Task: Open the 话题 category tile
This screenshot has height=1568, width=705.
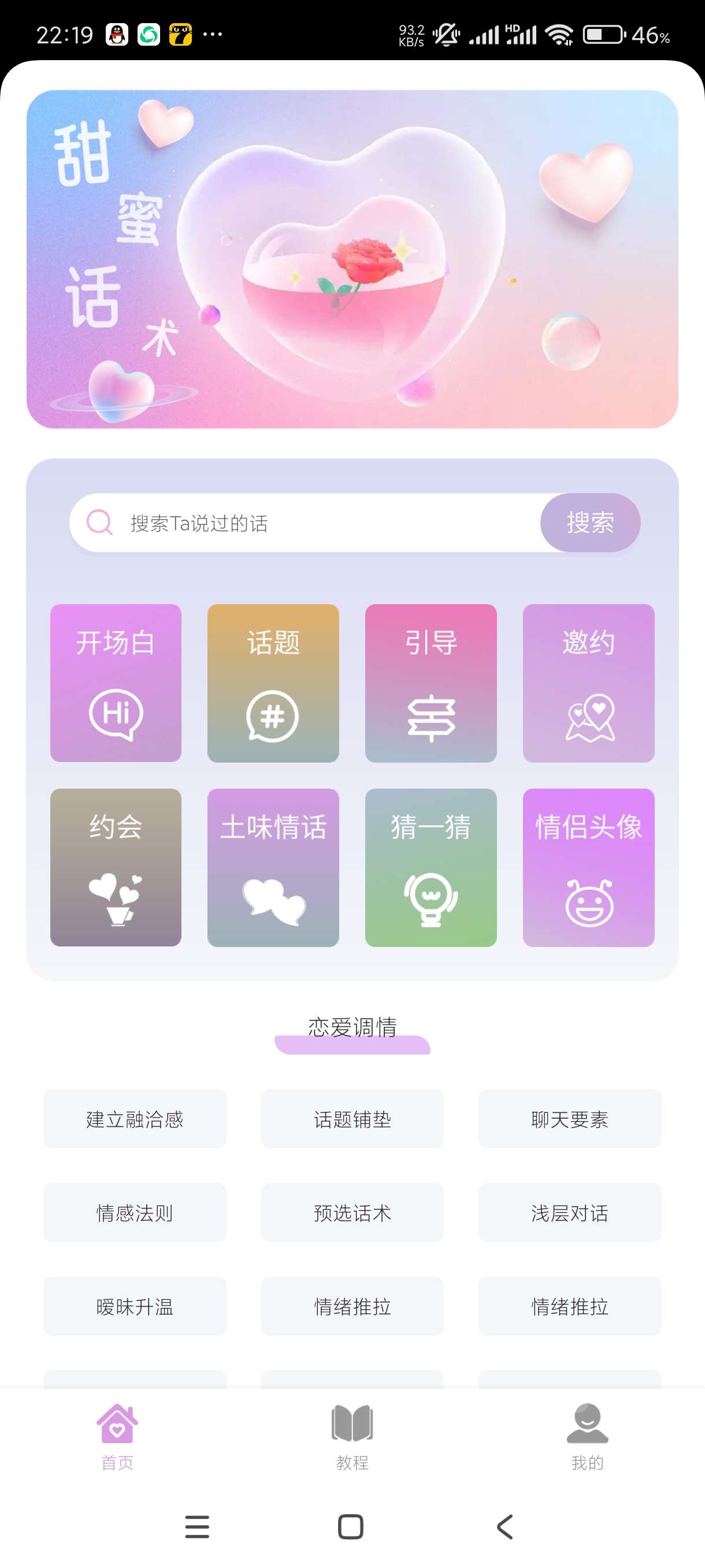Action: (x=273, y=683)
